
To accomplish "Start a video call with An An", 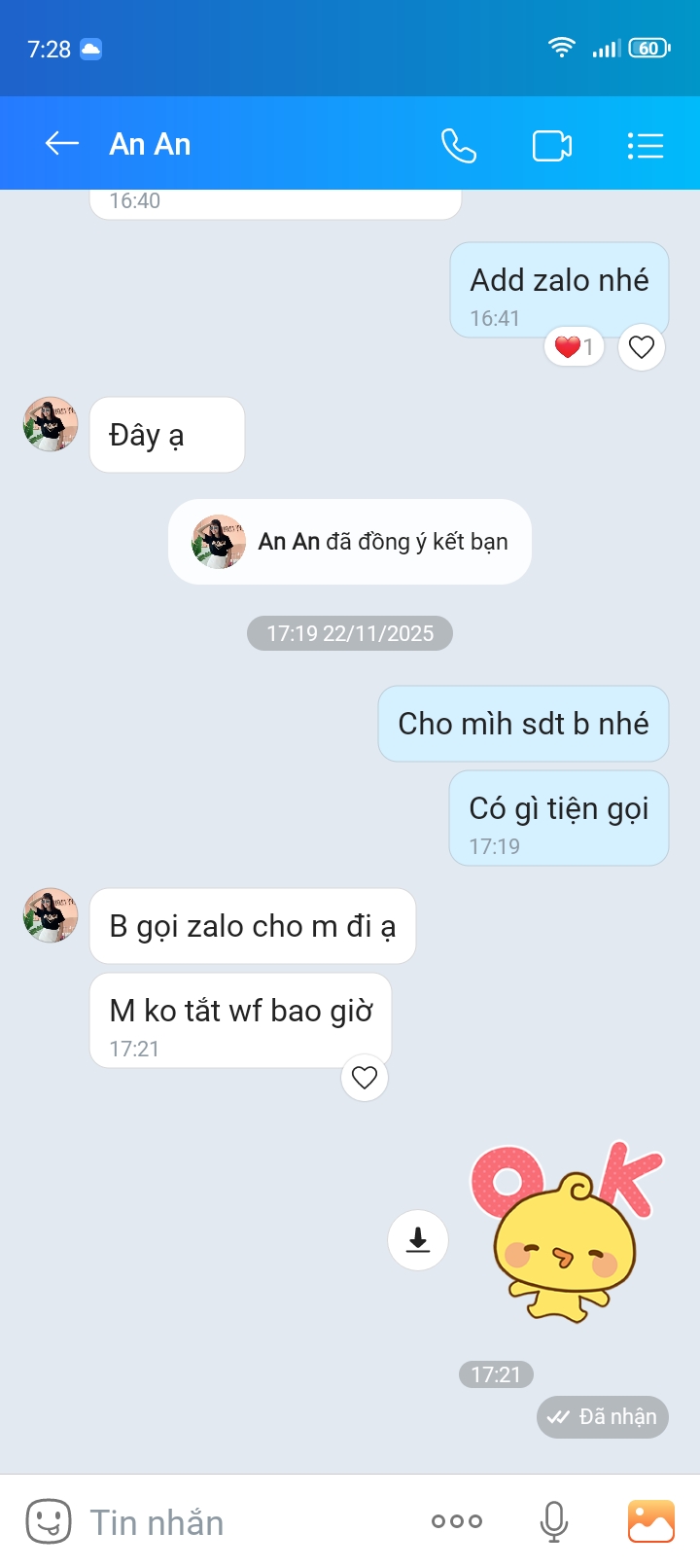I will click(551, 145).
